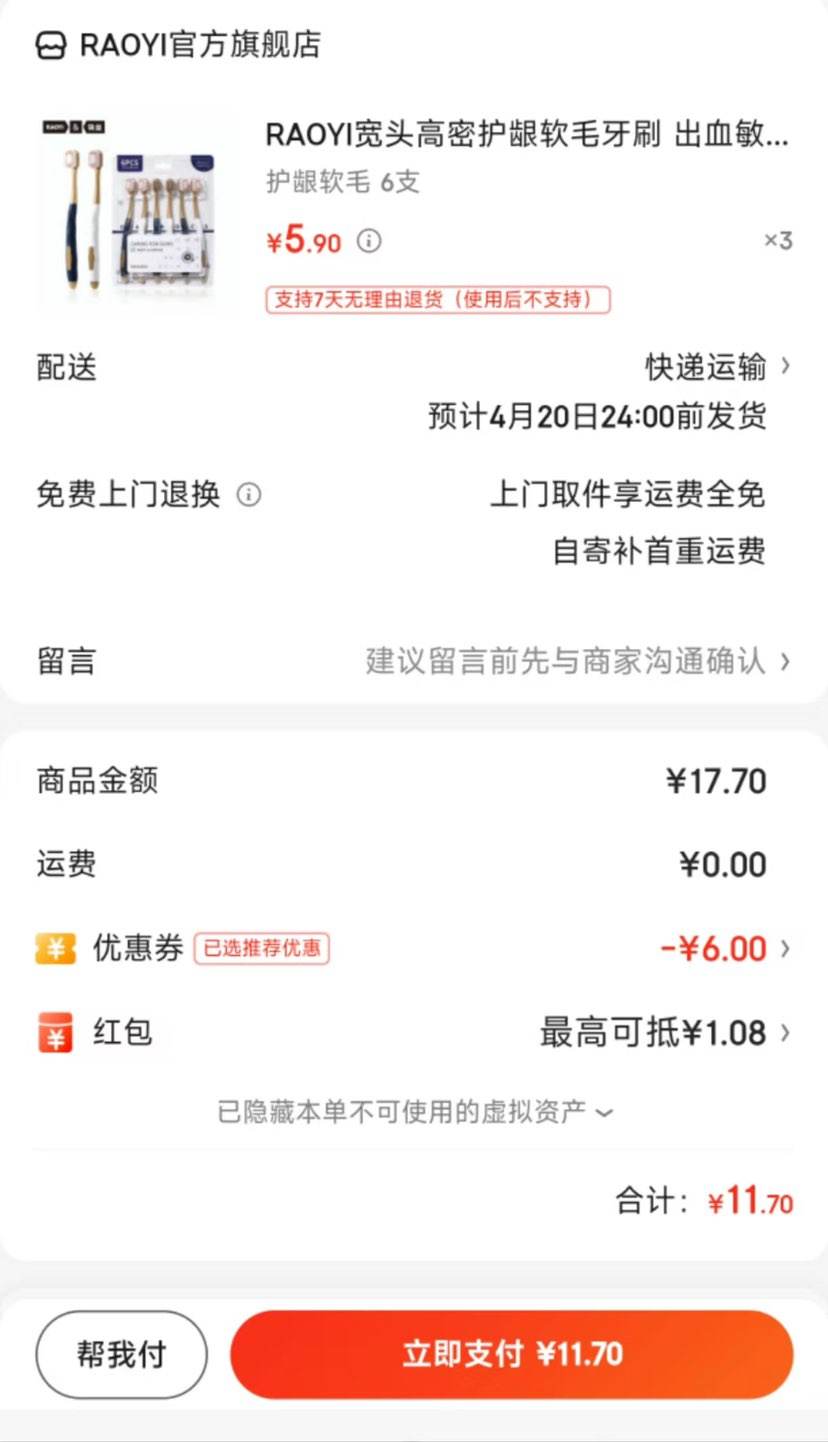
Task: Click the 帮我付 button
Action: 121,1354
